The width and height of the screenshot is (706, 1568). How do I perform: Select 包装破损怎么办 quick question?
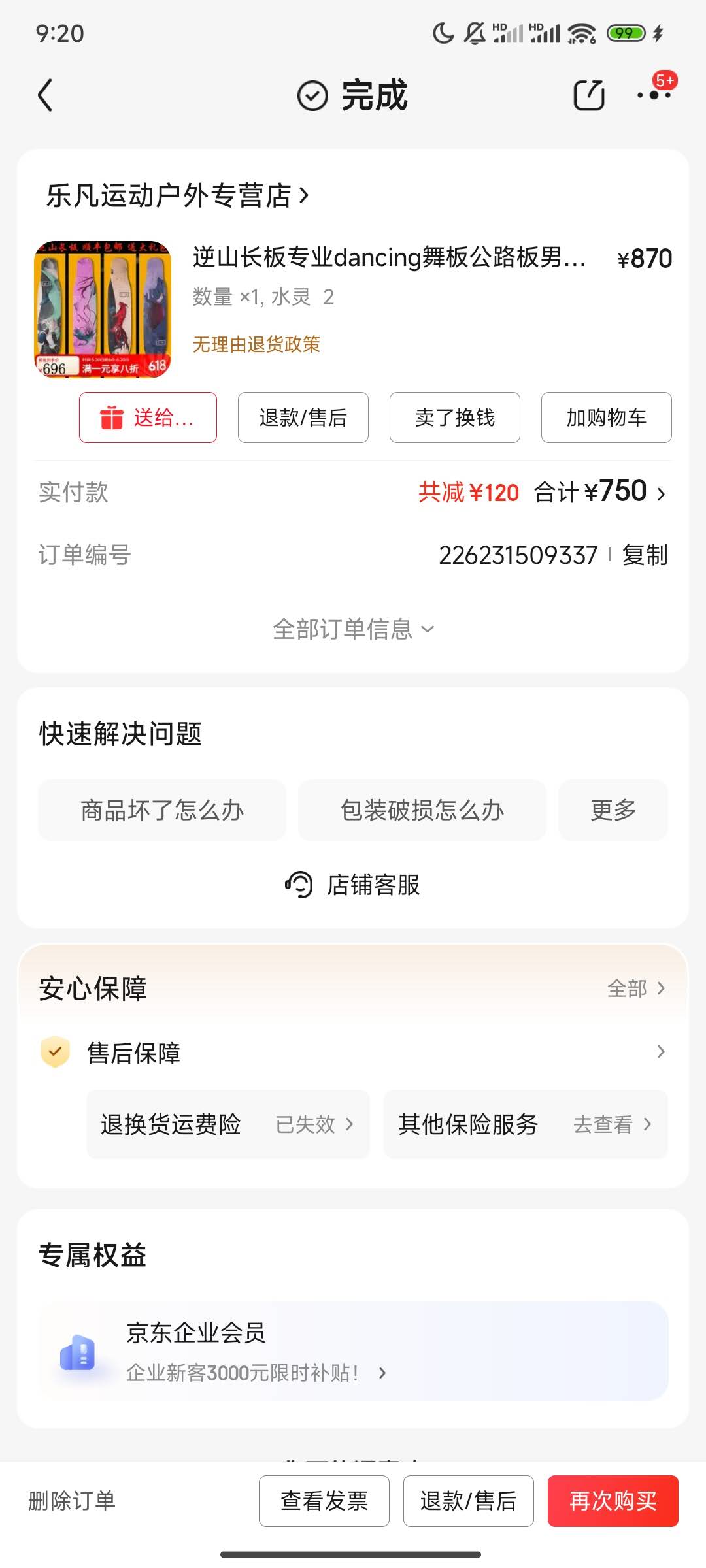click(x=422, y=810)
